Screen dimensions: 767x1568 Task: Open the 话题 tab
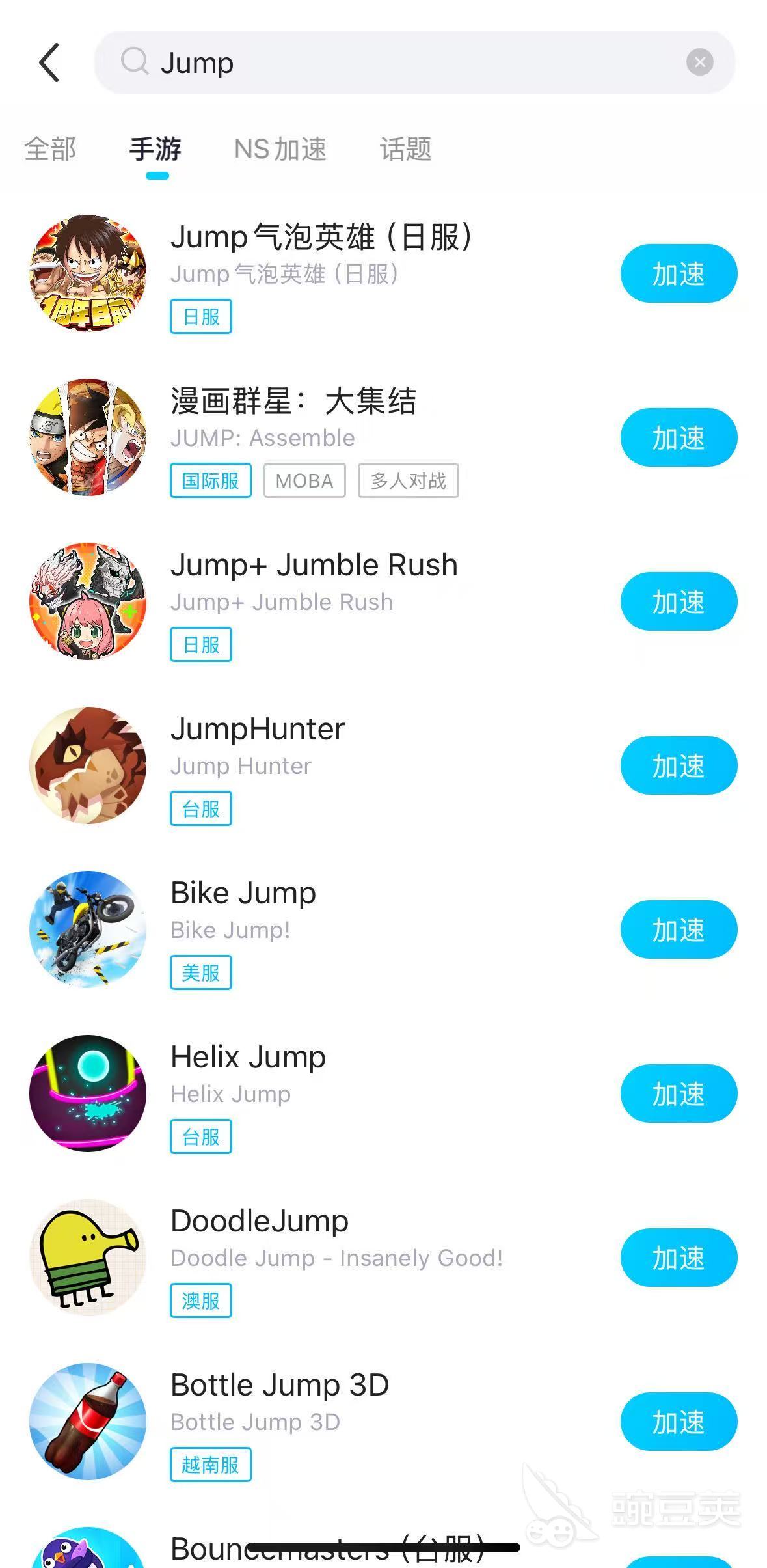405,149
